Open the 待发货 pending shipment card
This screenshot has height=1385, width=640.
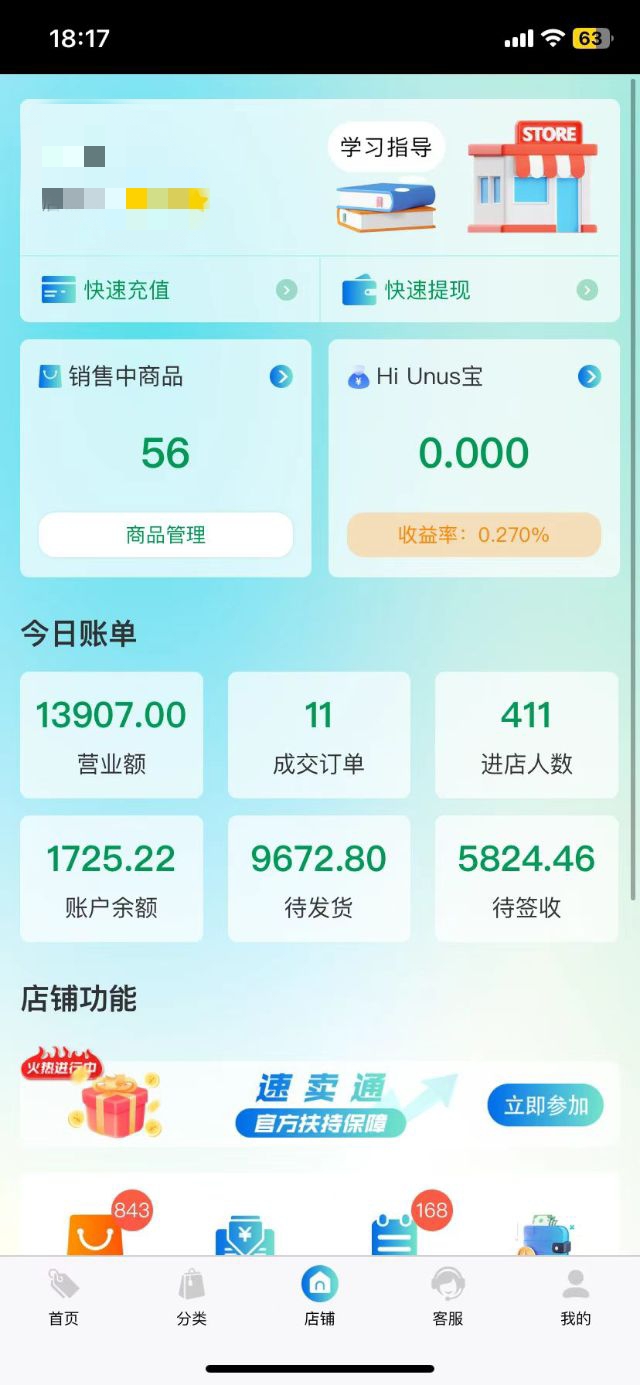click(x=319, y=879)
